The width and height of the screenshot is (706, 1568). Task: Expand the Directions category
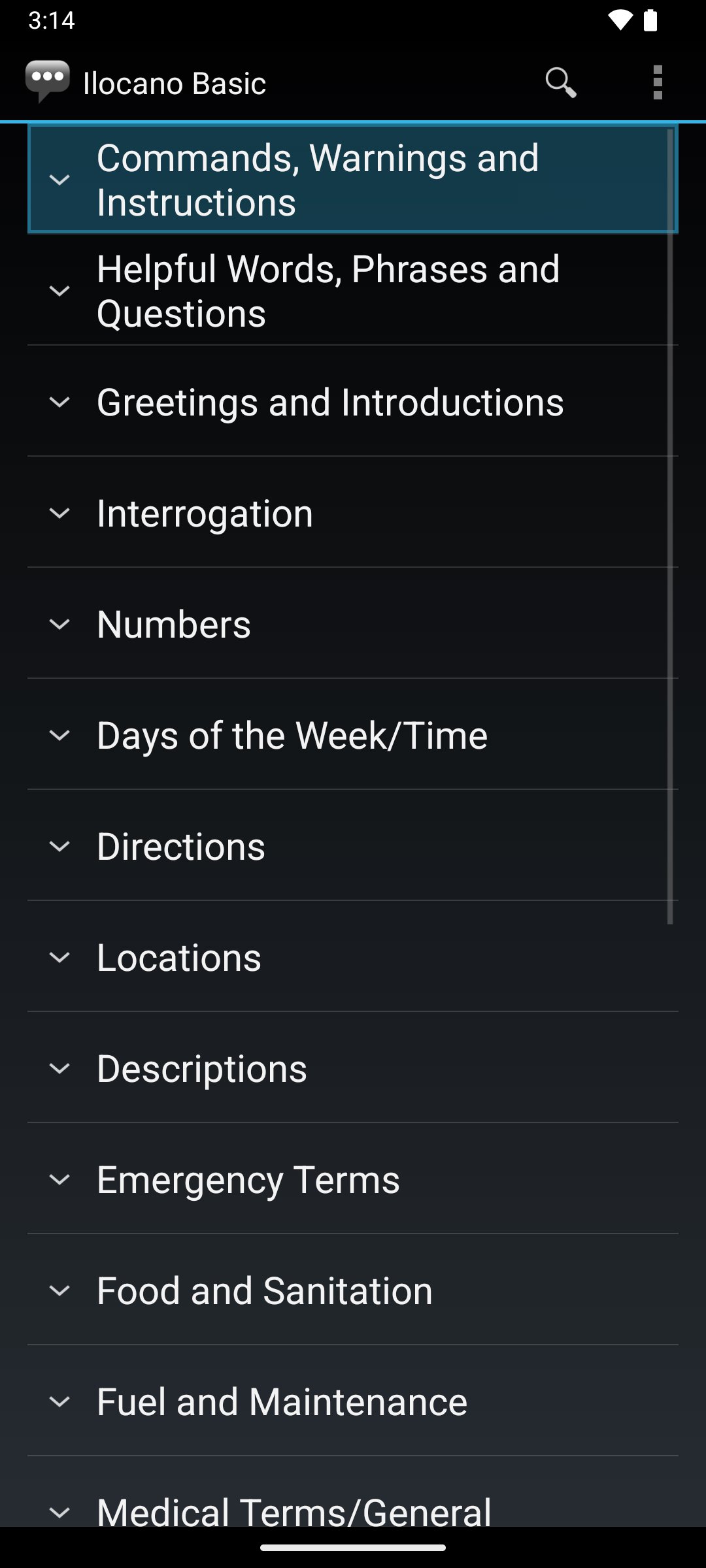pyautogui.click(x=353, y=845)
